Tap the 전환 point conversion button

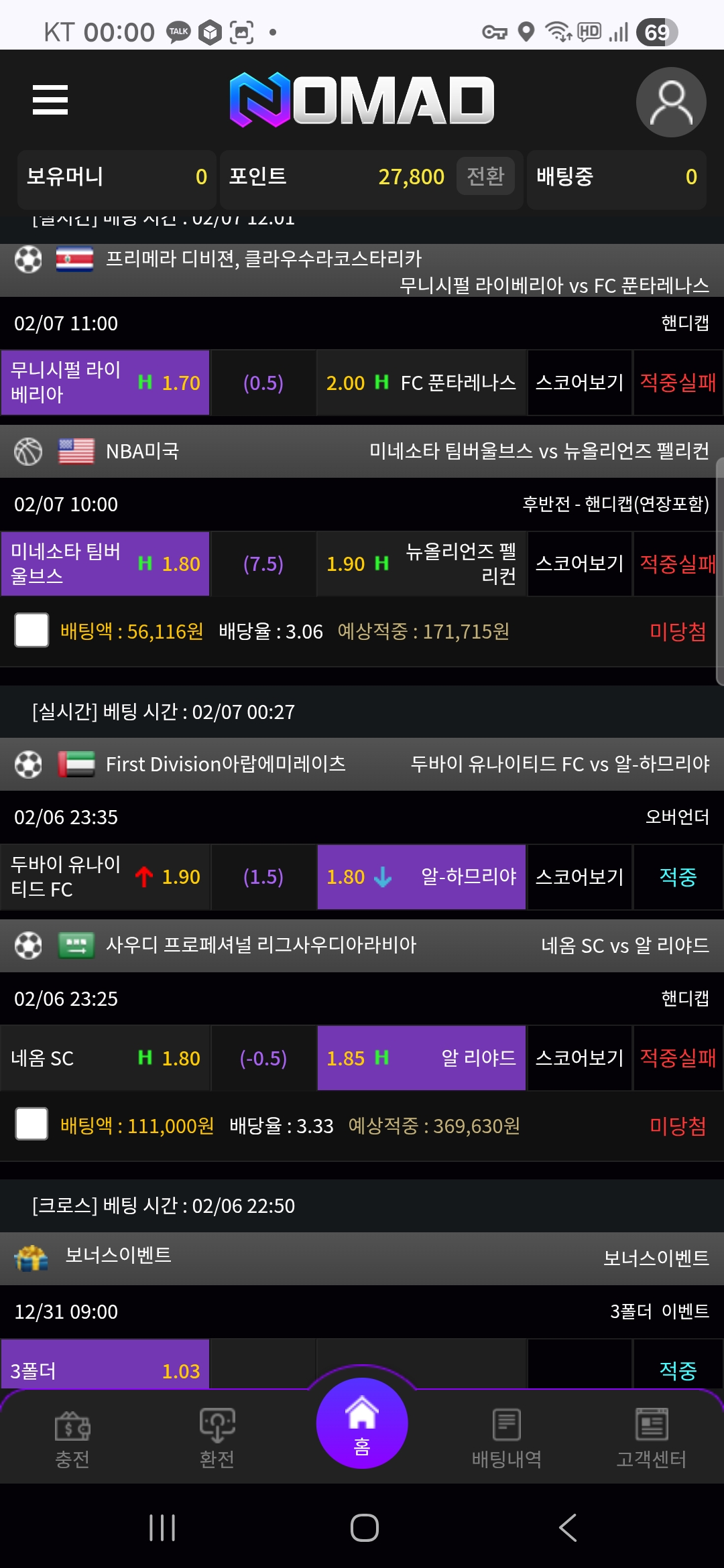[x=485, y=176]
